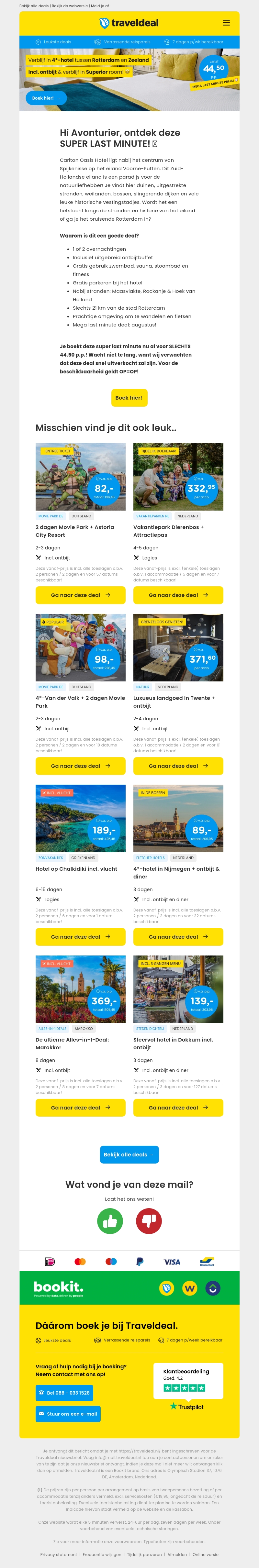Open the Van der Valk Movie Park deal
This screenshot has height=1568, width=259.
[x=80, y=766]
